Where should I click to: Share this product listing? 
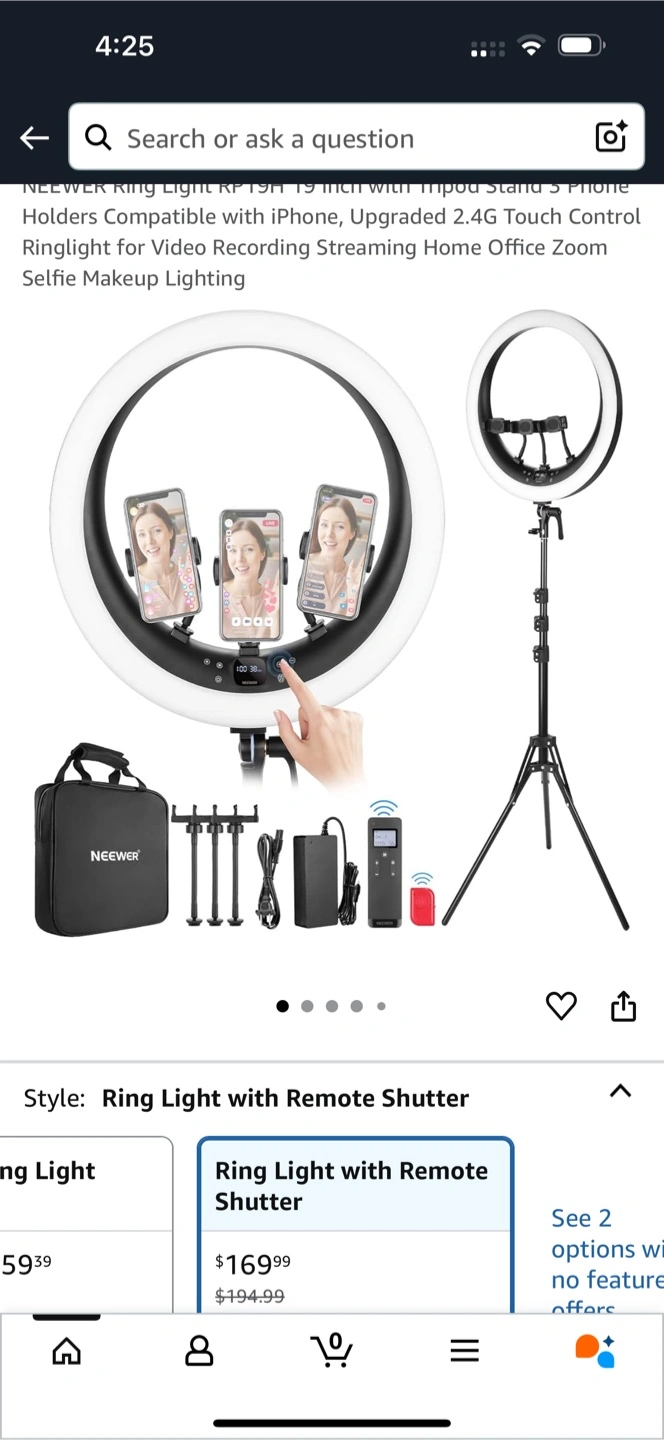[x=623, y=1006]
